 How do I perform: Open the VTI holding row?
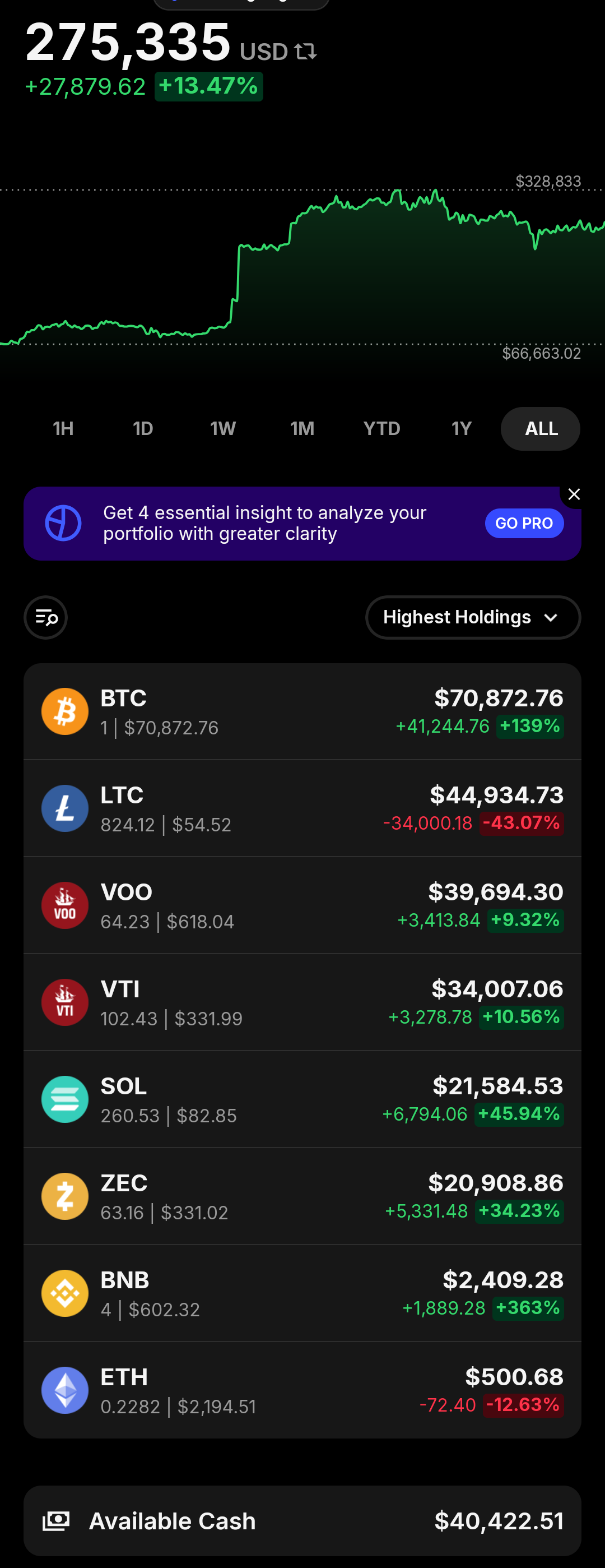pos(302,1002)
